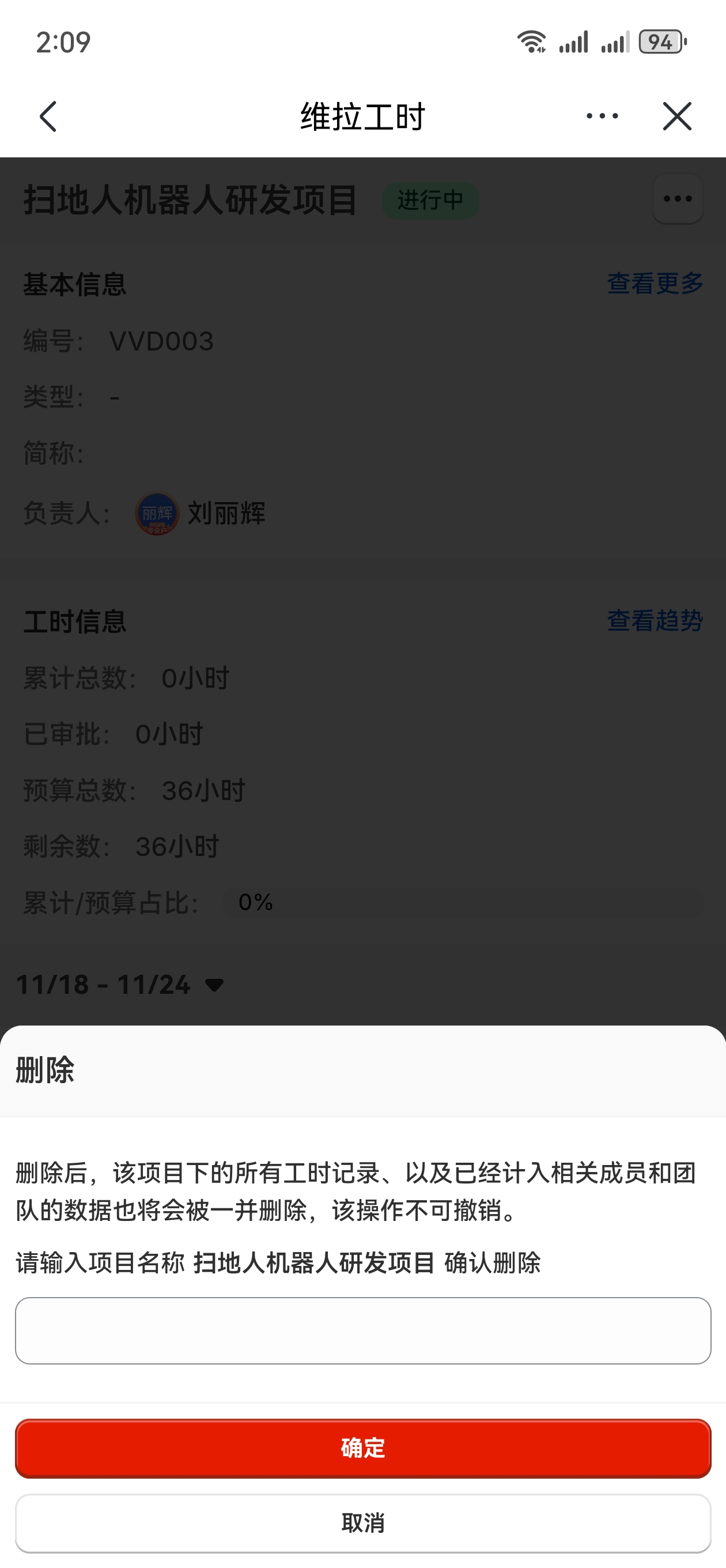The width and height of the screenshot is (726, 1568).
Task: Cancel deletion with 取消 button
Action: tap(362, 1523)
